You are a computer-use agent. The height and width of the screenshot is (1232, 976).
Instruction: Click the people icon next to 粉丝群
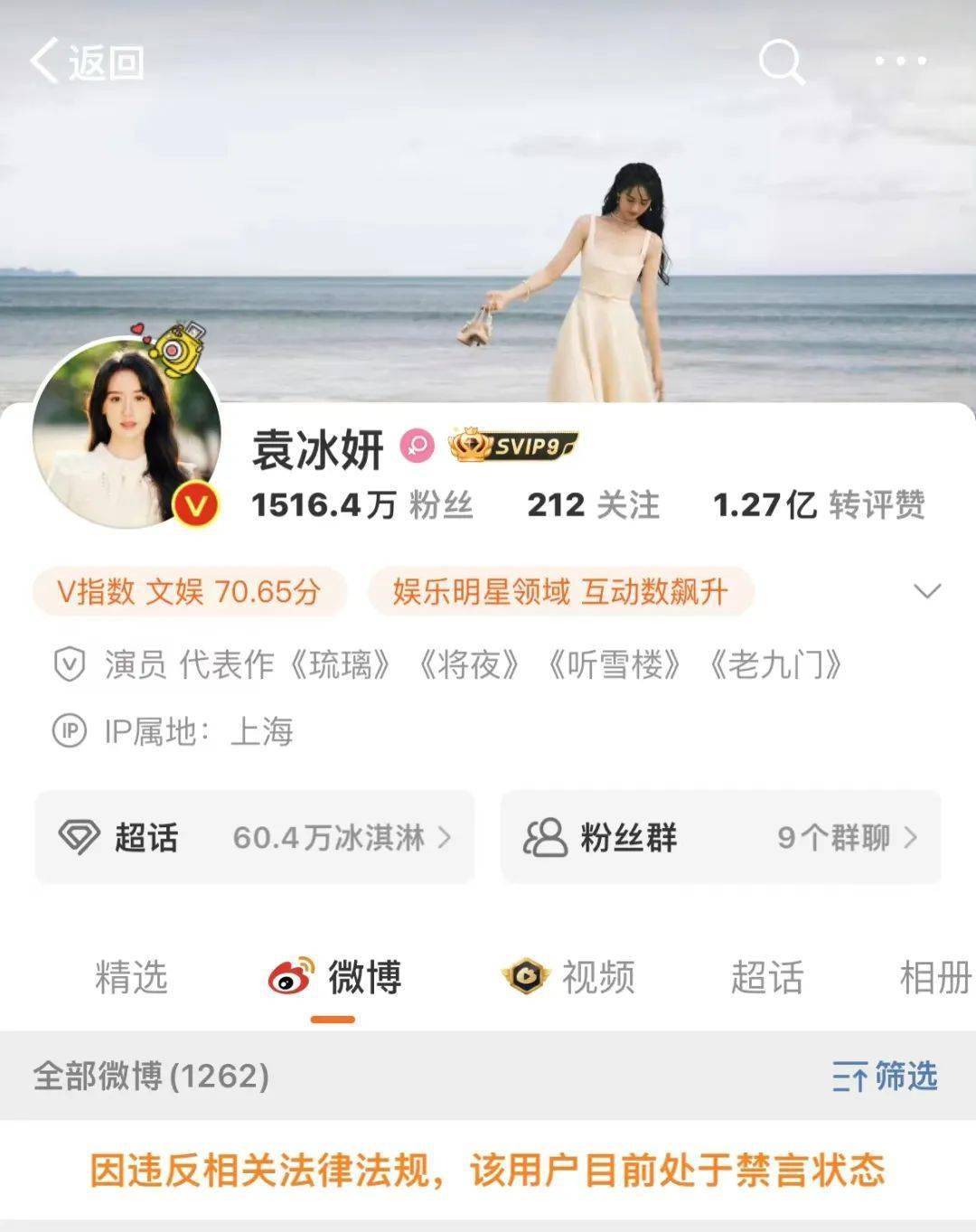542,837
